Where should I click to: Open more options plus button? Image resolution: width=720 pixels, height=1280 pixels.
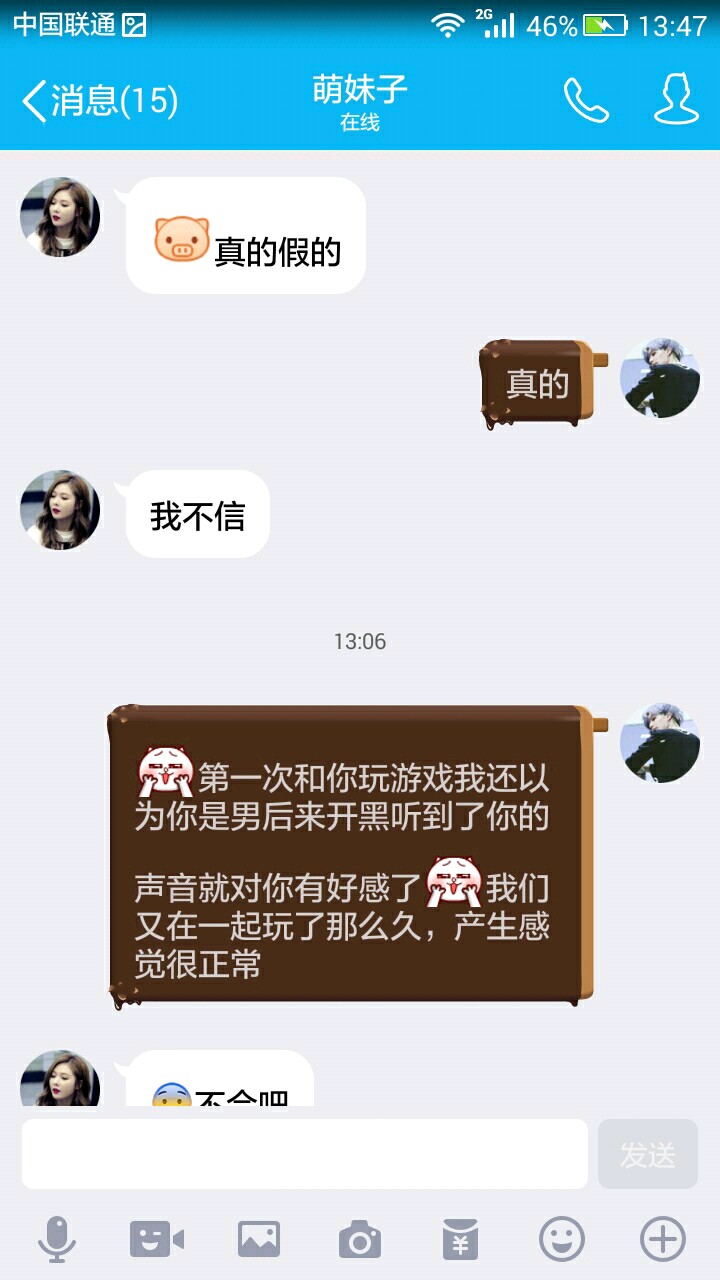(663, 1240)
